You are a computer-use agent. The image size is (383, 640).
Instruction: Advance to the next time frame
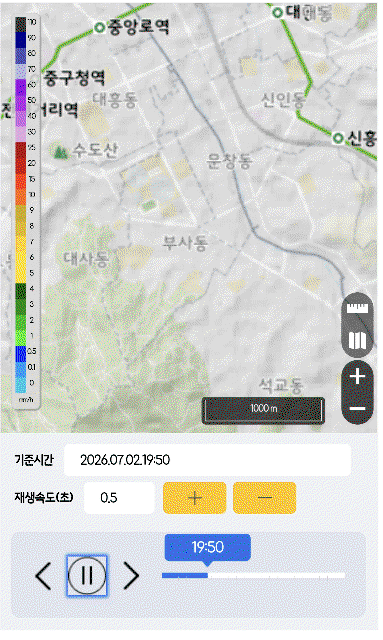pyautogui.click(x=131, y=576)
